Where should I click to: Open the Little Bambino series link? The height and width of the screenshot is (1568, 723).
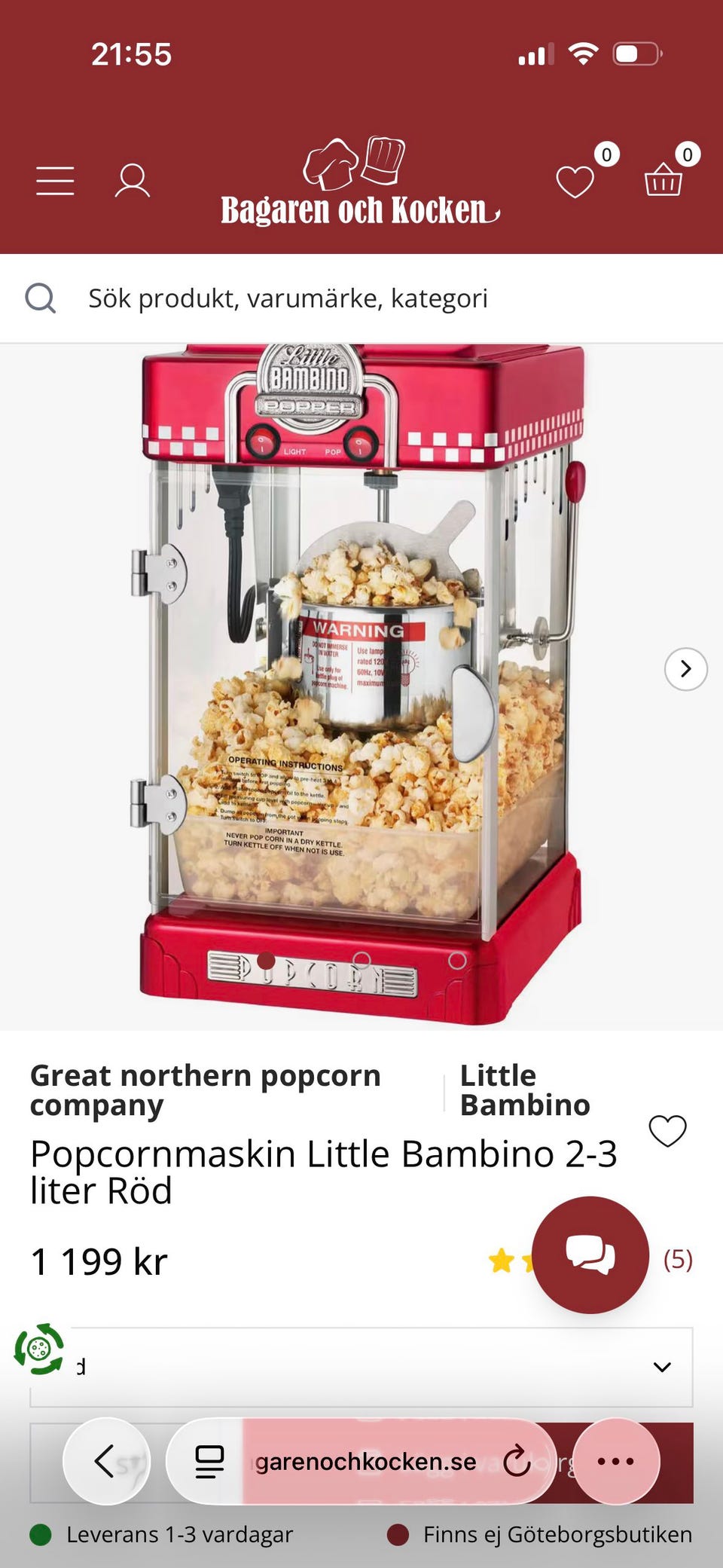click(x=525, y=1090)
